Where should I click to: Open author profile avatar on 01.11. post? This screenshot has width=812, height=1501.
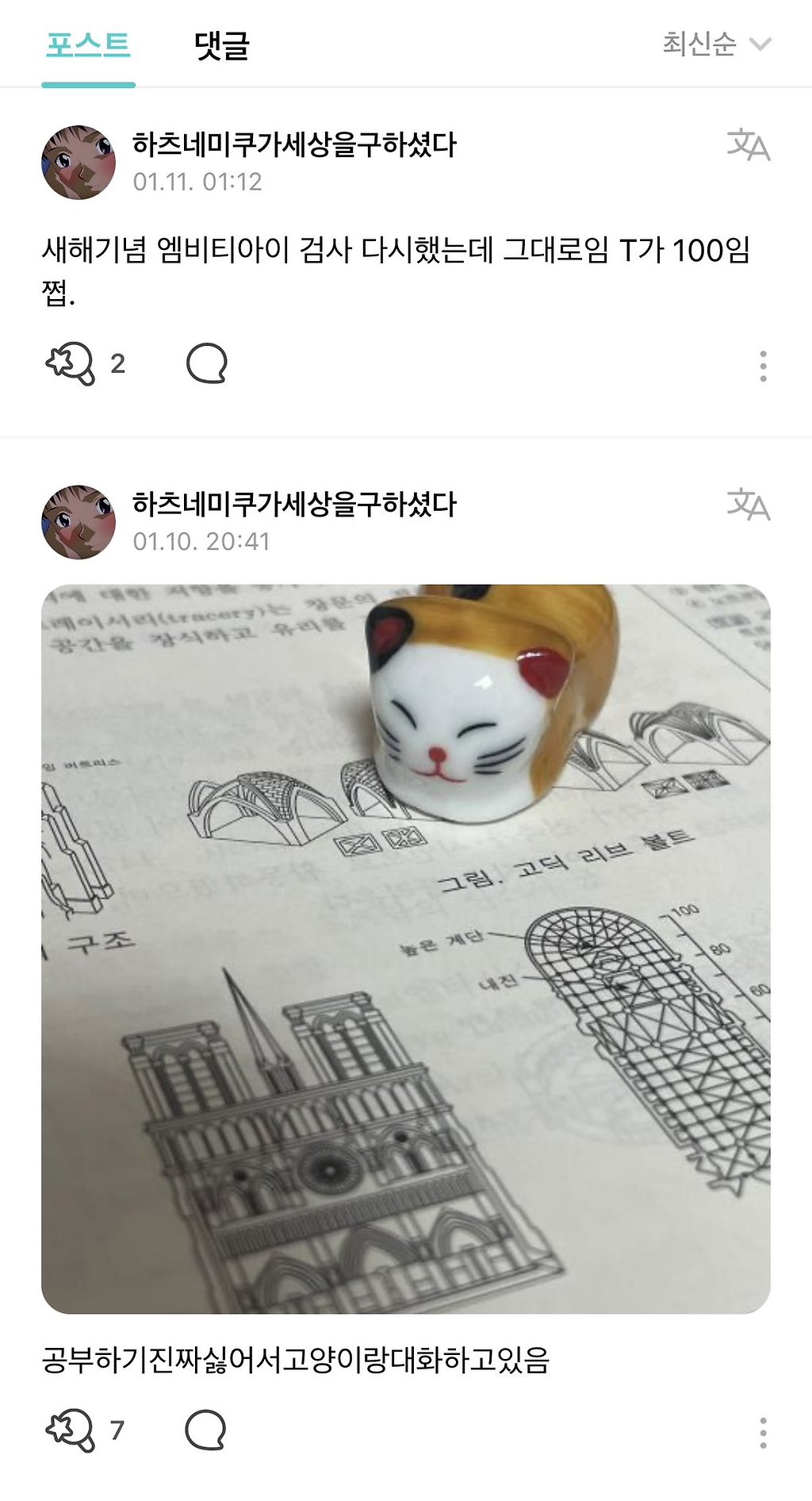coord(79,163)
